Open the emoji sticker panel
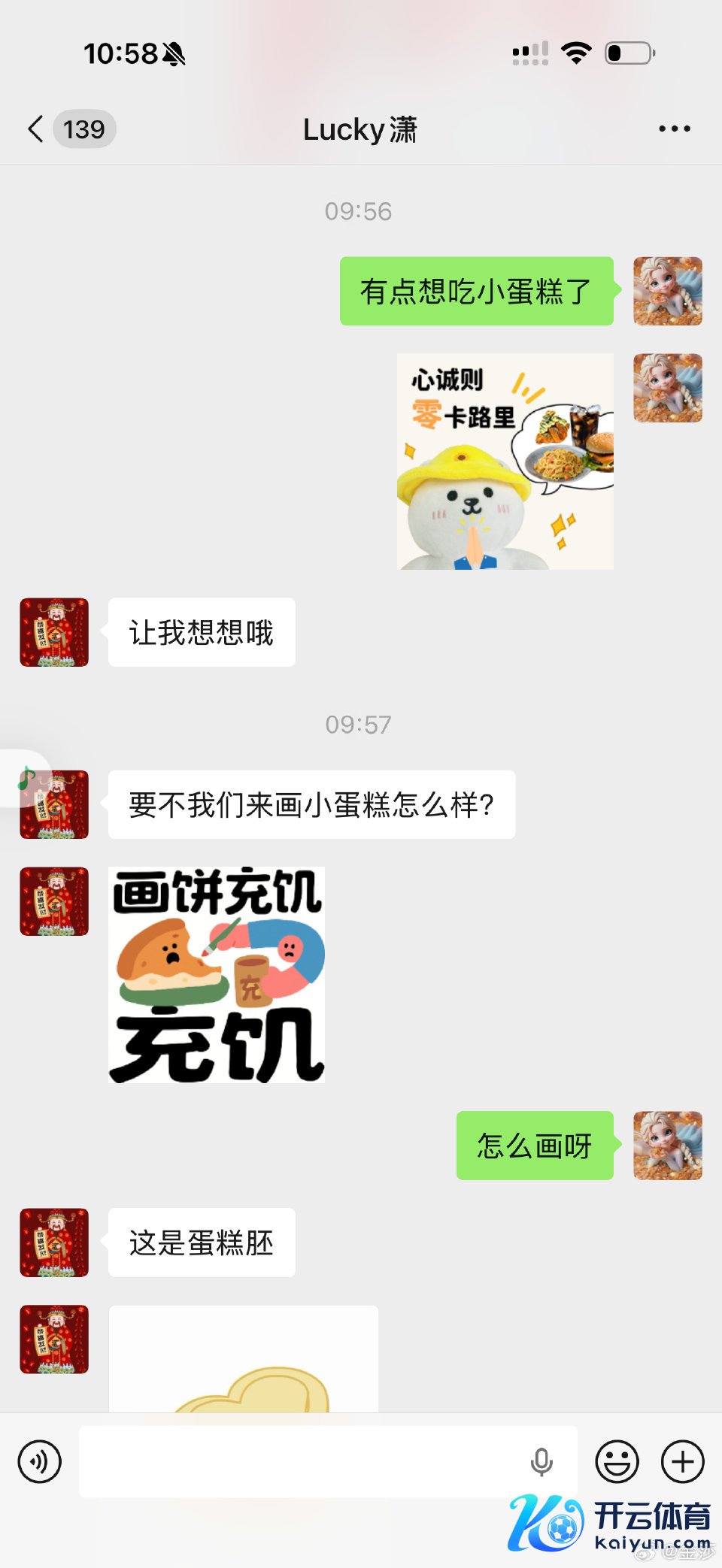This screenshot has height=1568, width=722. tap(617, 1461)
